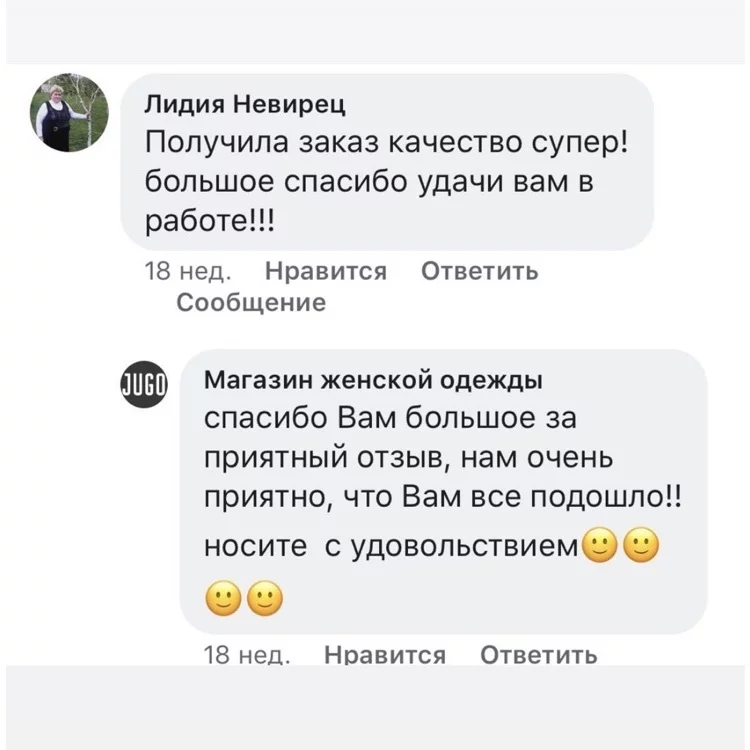The width and height of the screenshot is (750, 750).
Task: Open Лидия Невирец's profile picture
Action: point(69,113)
